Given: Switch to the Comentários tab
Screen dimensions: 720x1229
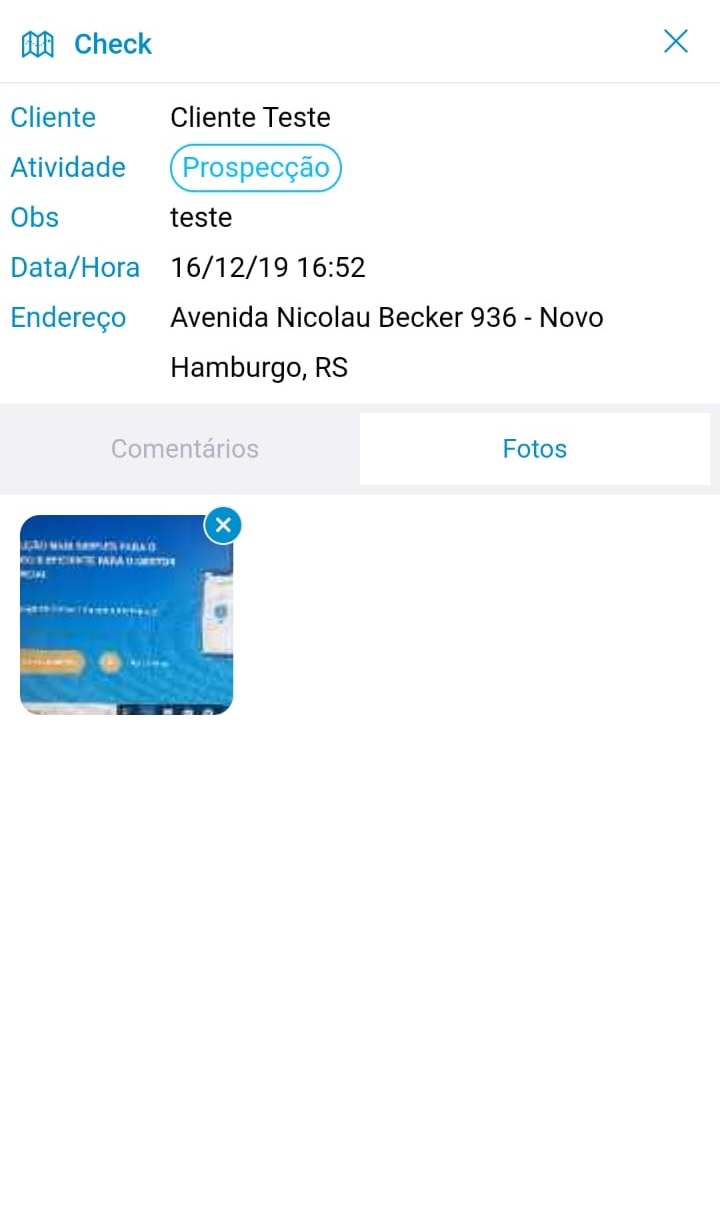Looking at the screenshot, I should [x=185, y=448].
